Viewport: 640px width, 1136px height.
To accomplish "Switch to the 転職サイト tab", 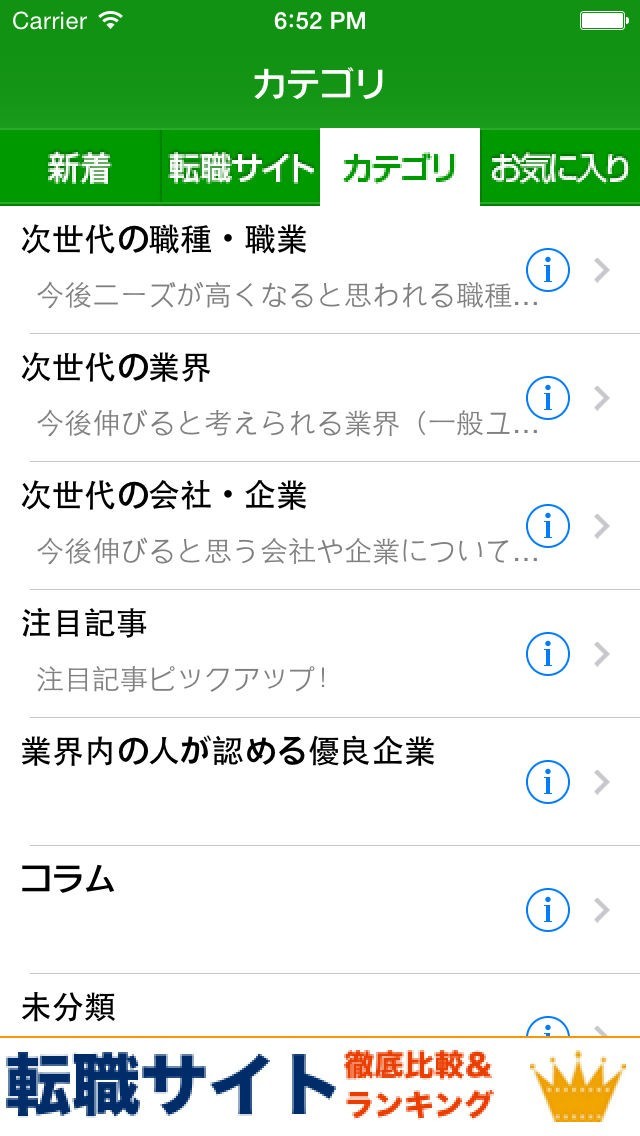I will point(240,168).
